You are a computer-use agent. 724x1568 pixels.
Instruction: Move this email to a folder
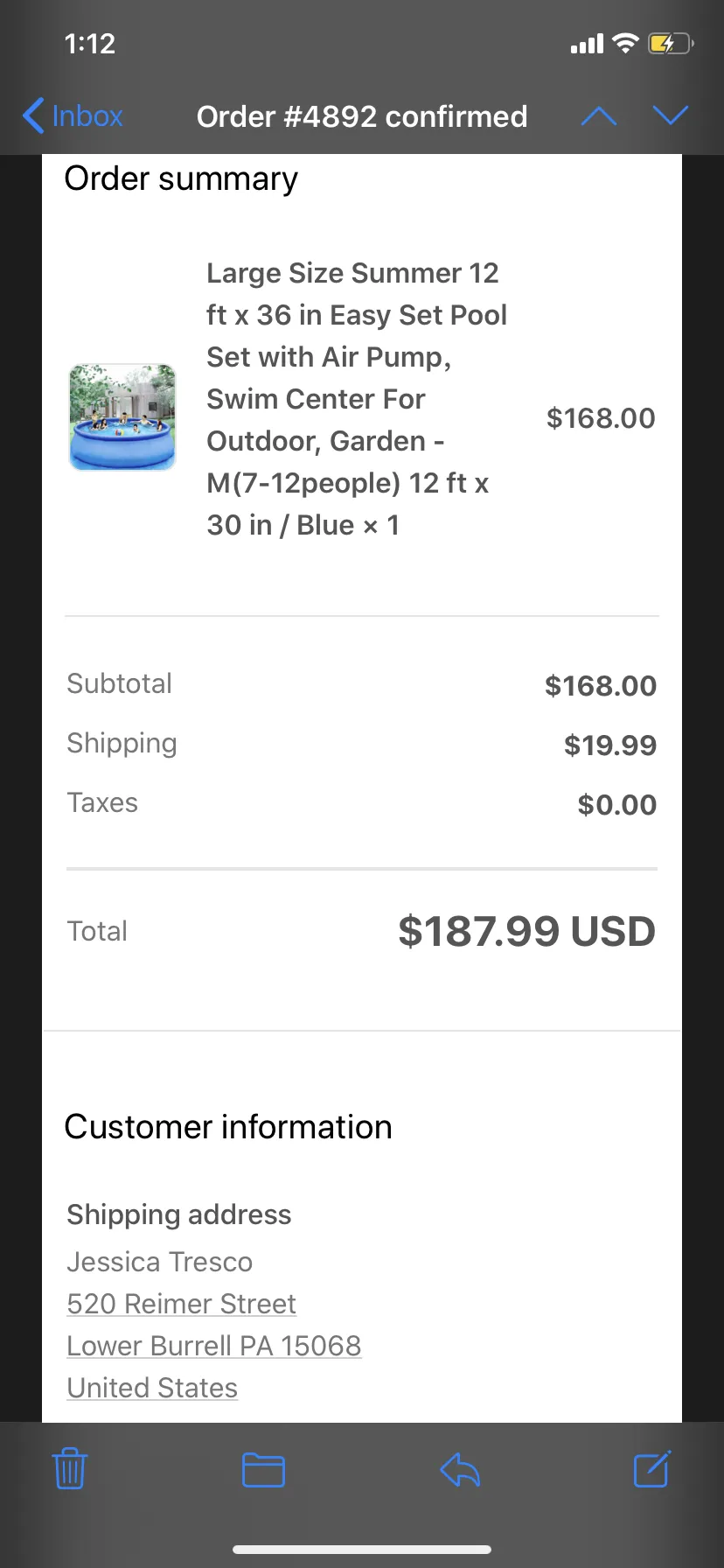[x=263, y=1469]
